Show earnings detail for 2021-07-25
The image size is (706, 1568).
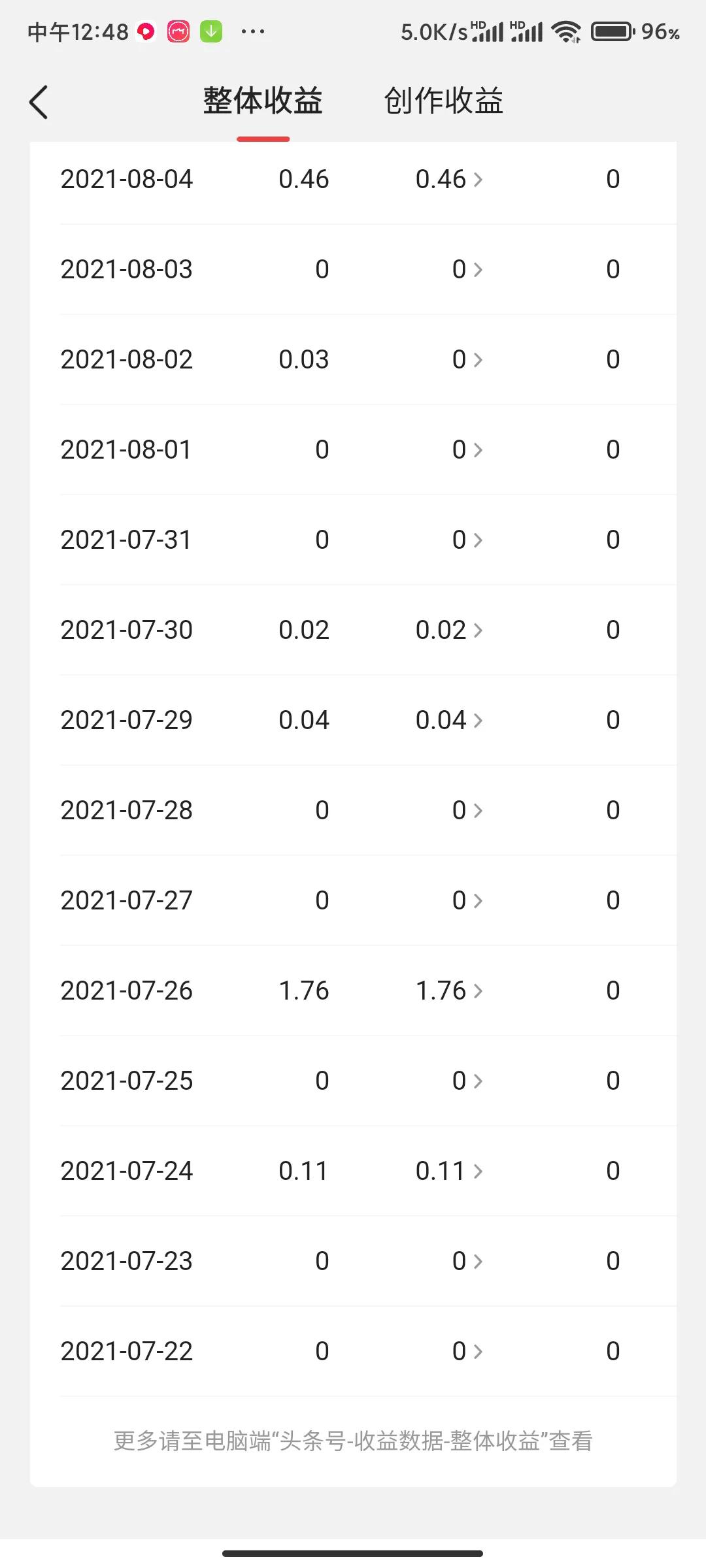coord(467,1081)
